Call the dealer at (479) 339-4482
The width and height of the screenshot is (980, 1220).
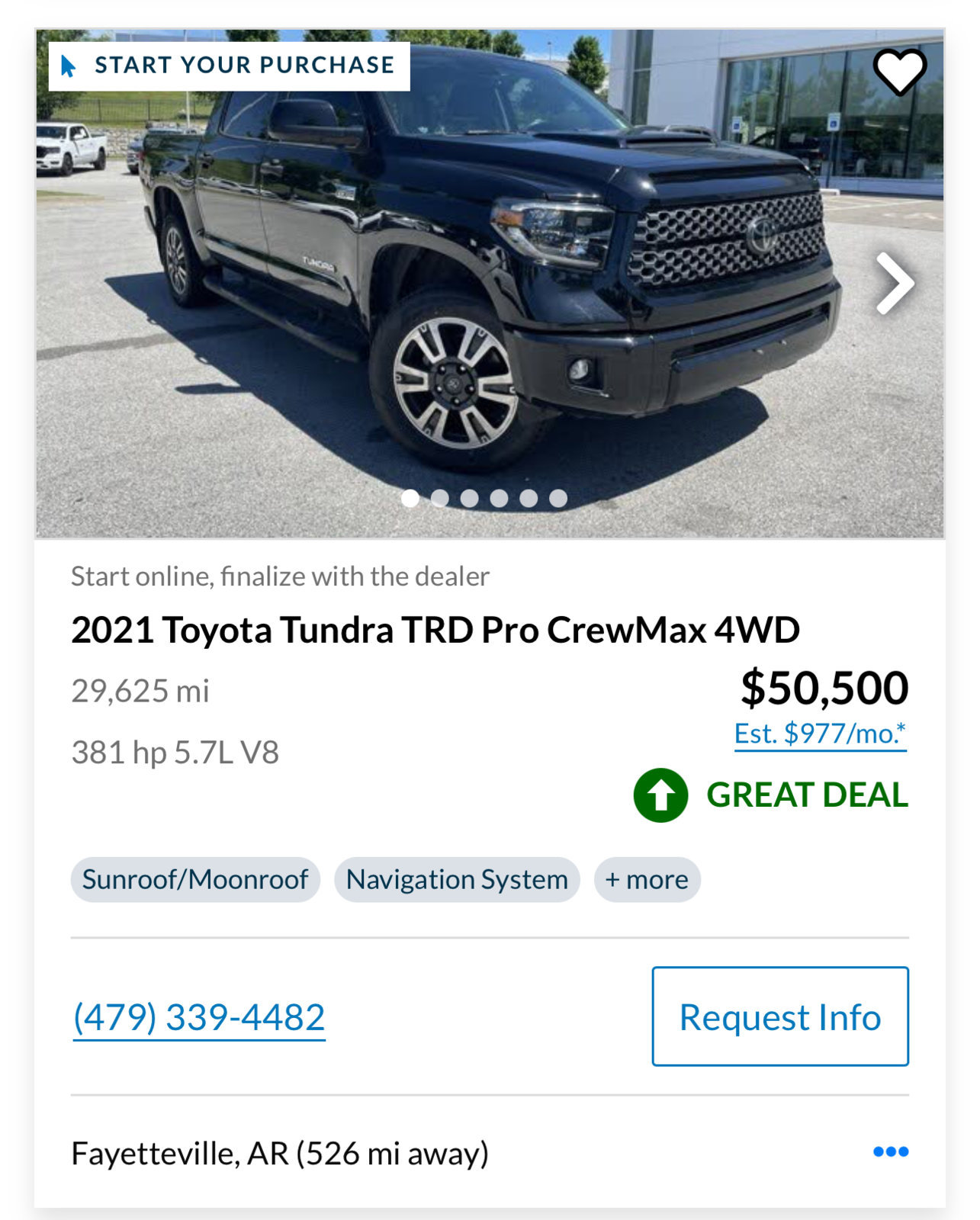pos(199,1017)
